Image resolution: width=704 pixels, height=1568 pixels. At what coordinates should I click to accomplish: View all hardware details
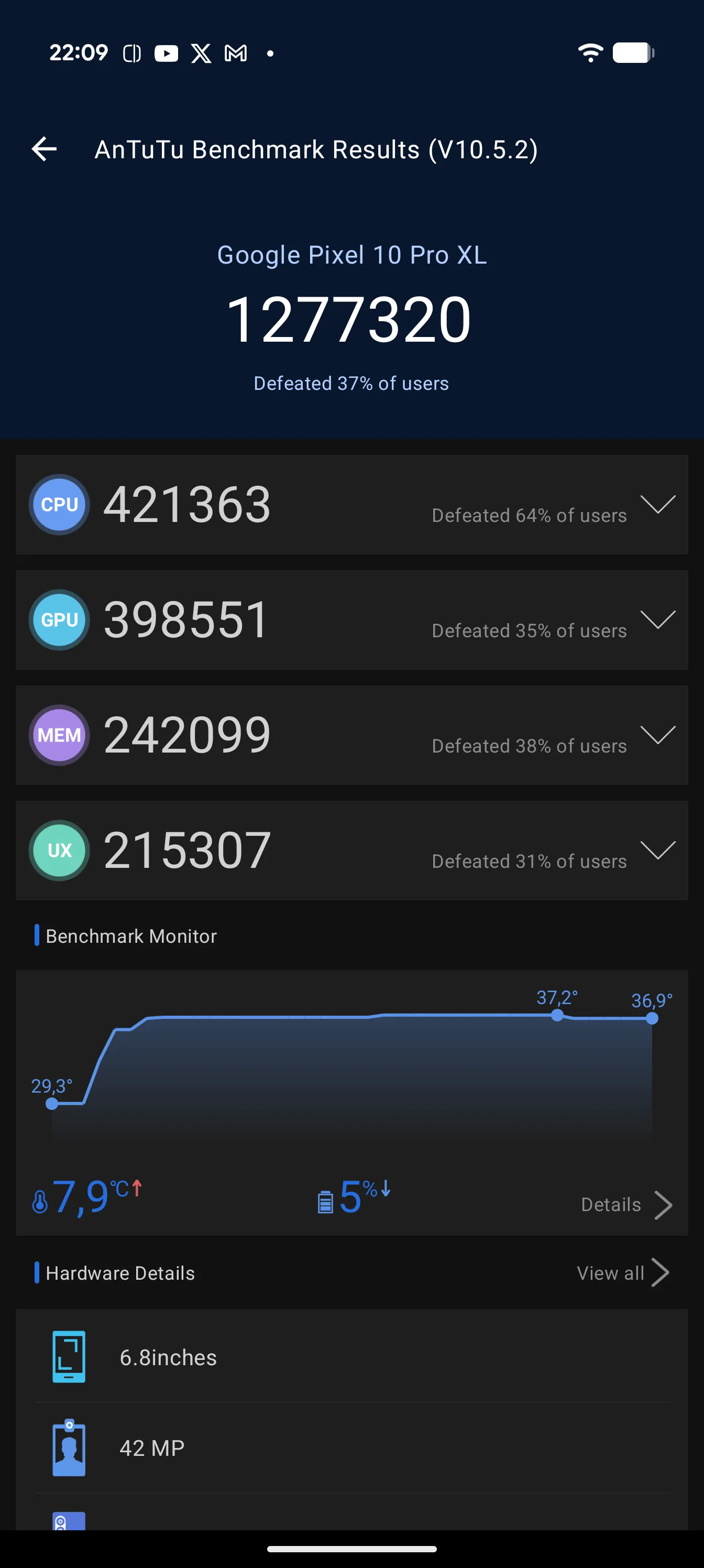click(x=622, y=1273)
